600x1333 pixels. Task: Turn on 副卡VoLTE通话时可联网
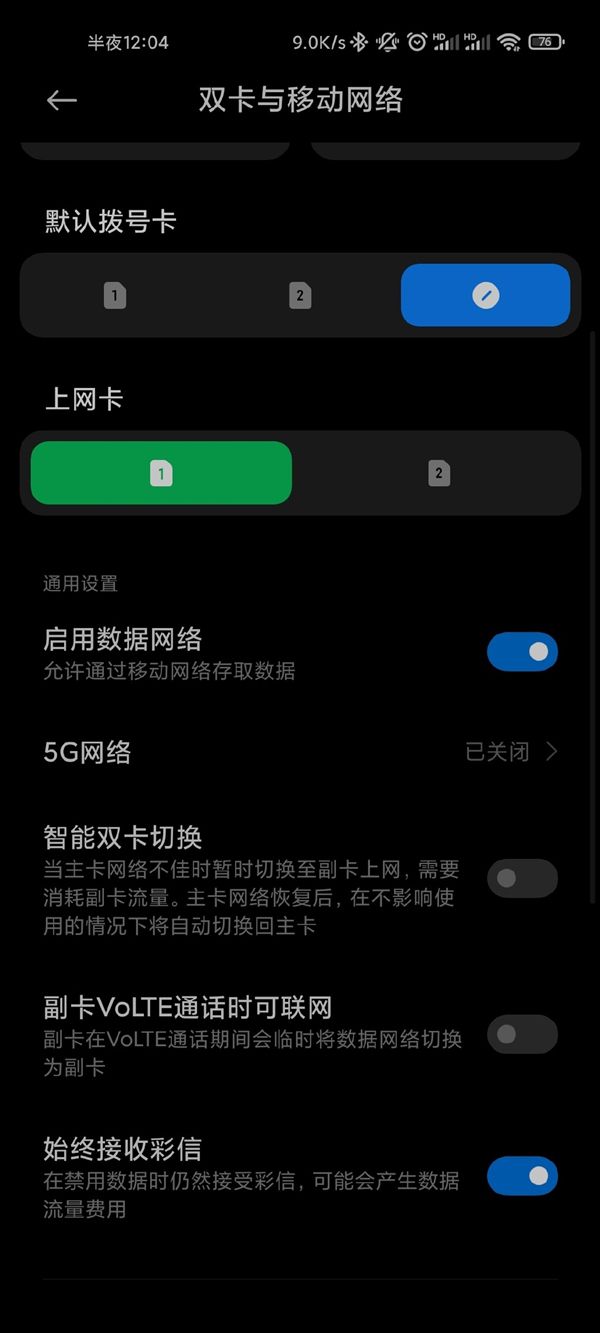click(x=522, y=1034)
